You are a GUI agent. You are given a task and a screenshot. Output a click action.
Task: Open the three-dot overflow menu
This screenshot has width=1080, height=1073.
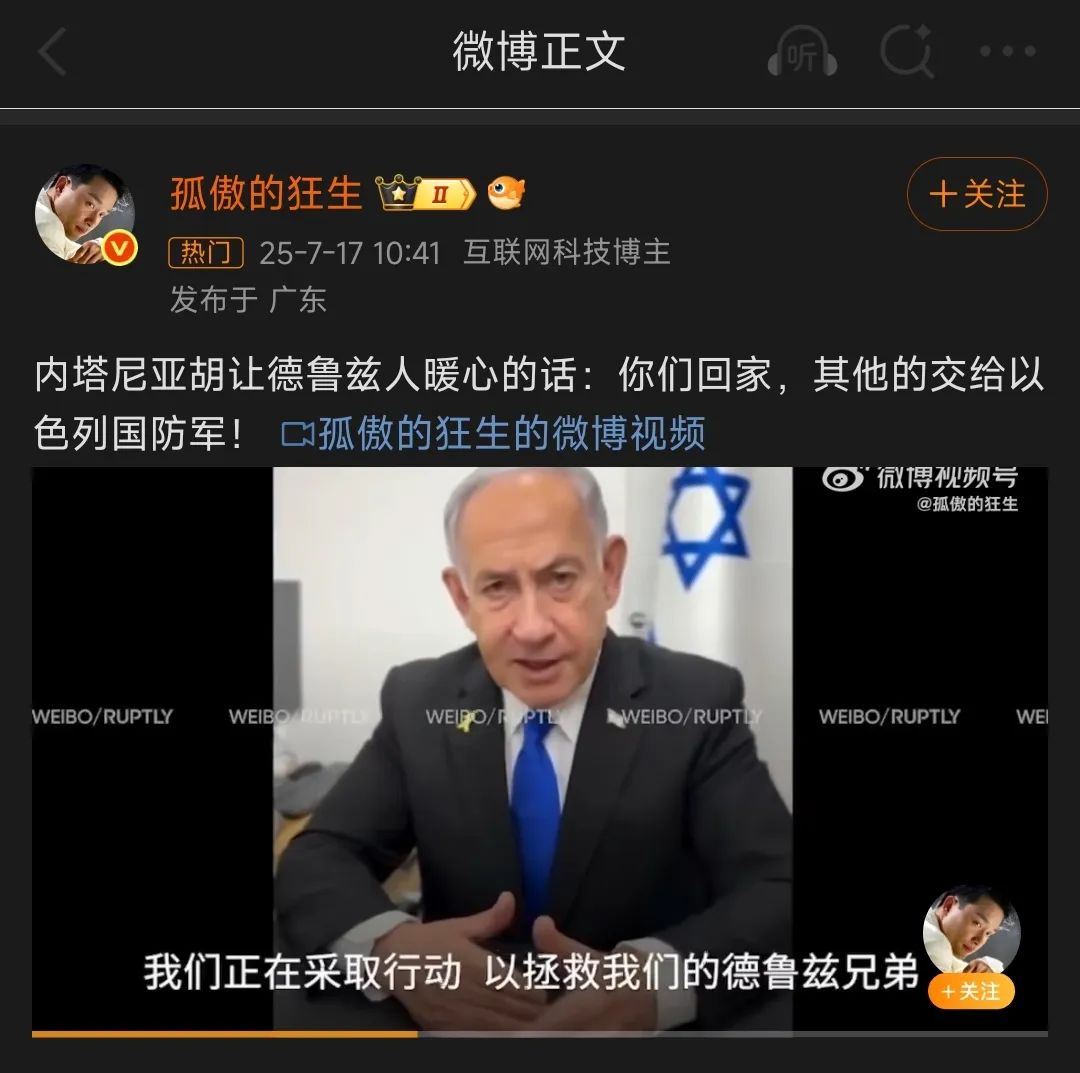(1008, 51)
